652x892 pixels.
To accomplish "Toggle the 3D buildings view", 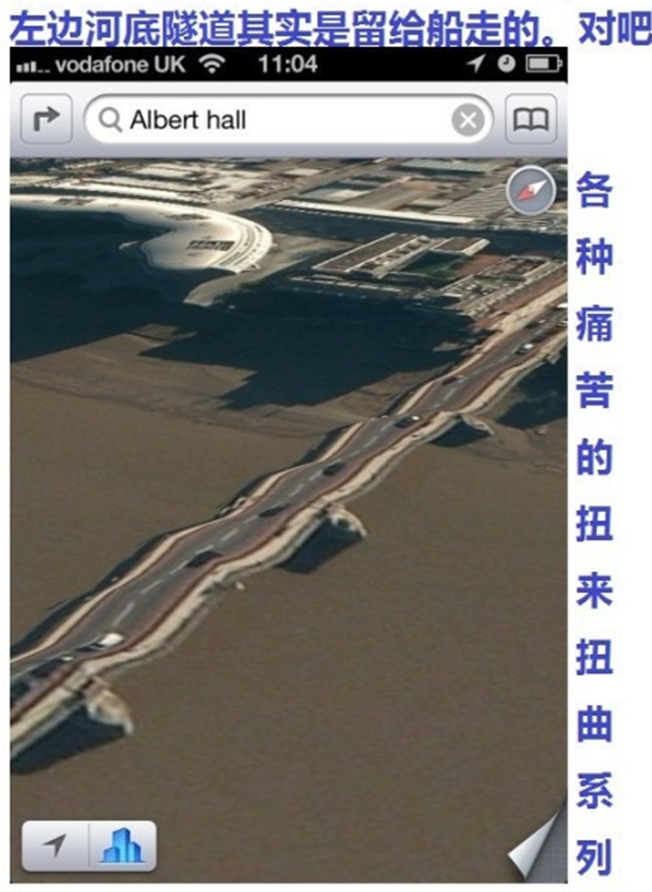I will (122, 846).
